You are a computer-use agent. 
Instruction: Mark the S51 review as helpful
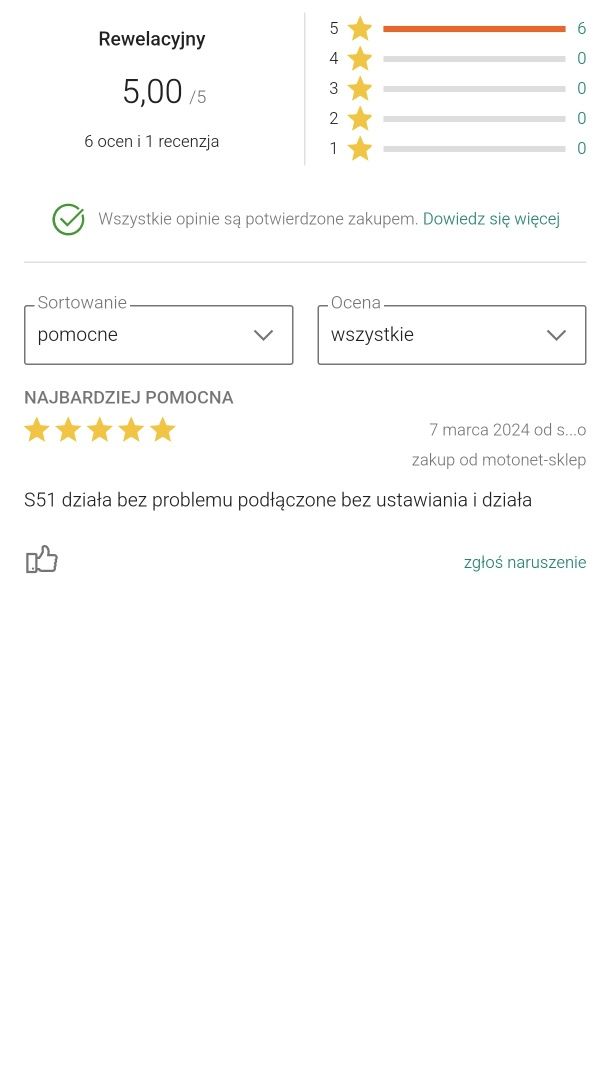point(42,560)
